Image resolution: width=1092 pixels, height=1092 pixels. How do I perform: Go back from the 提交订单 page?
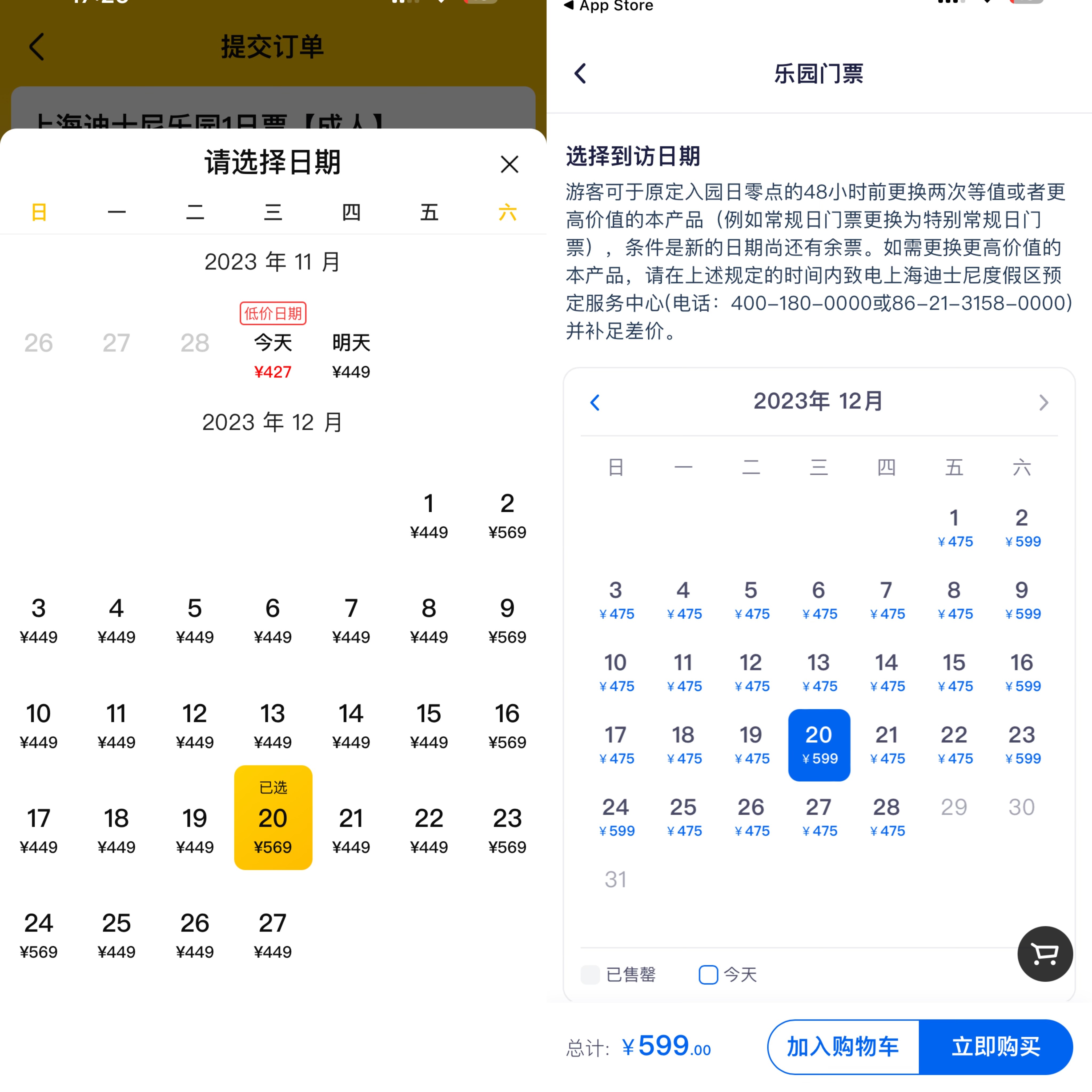[37, 46]
